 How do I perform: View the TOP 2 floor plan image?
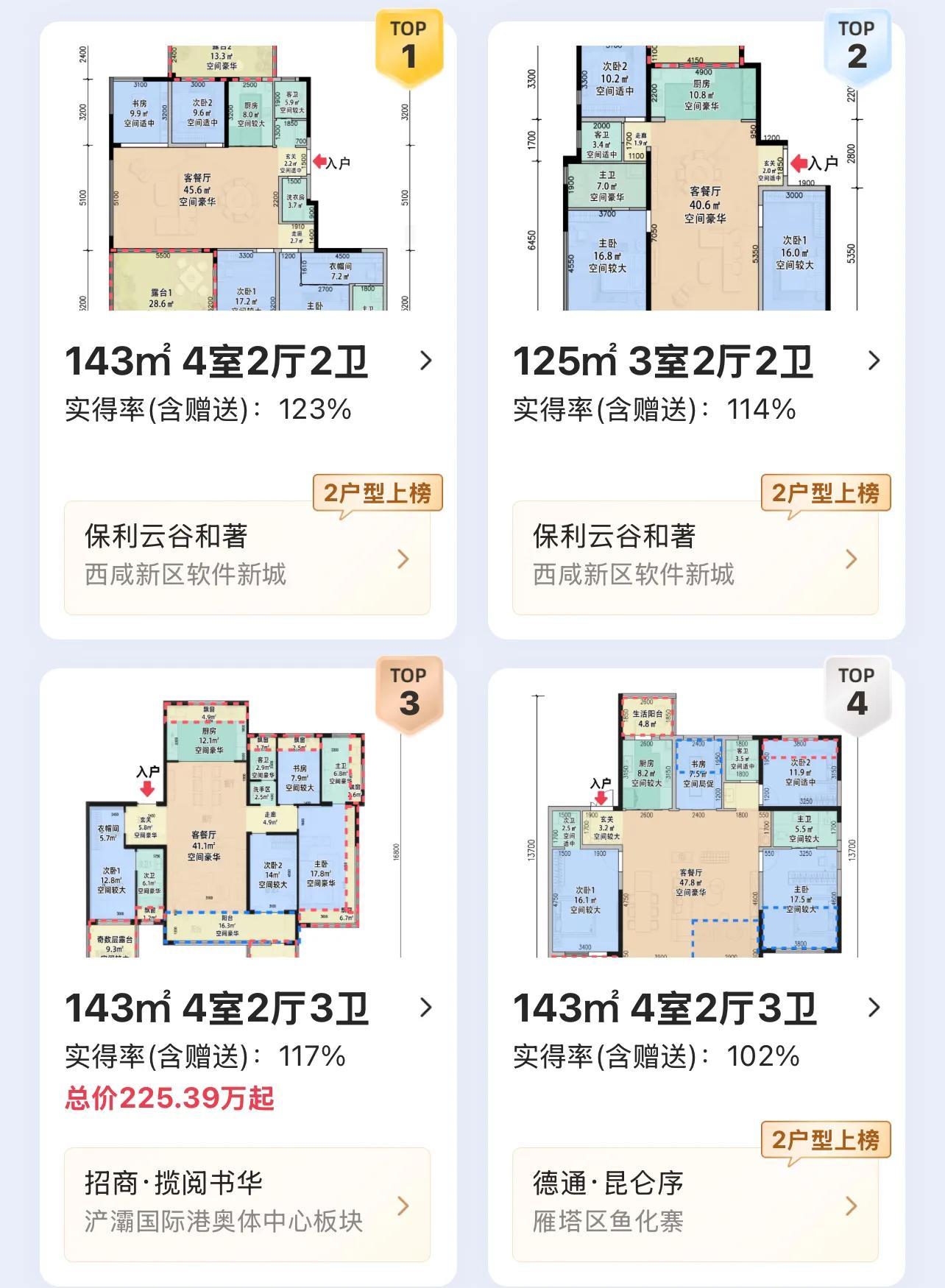coord(696,177)
